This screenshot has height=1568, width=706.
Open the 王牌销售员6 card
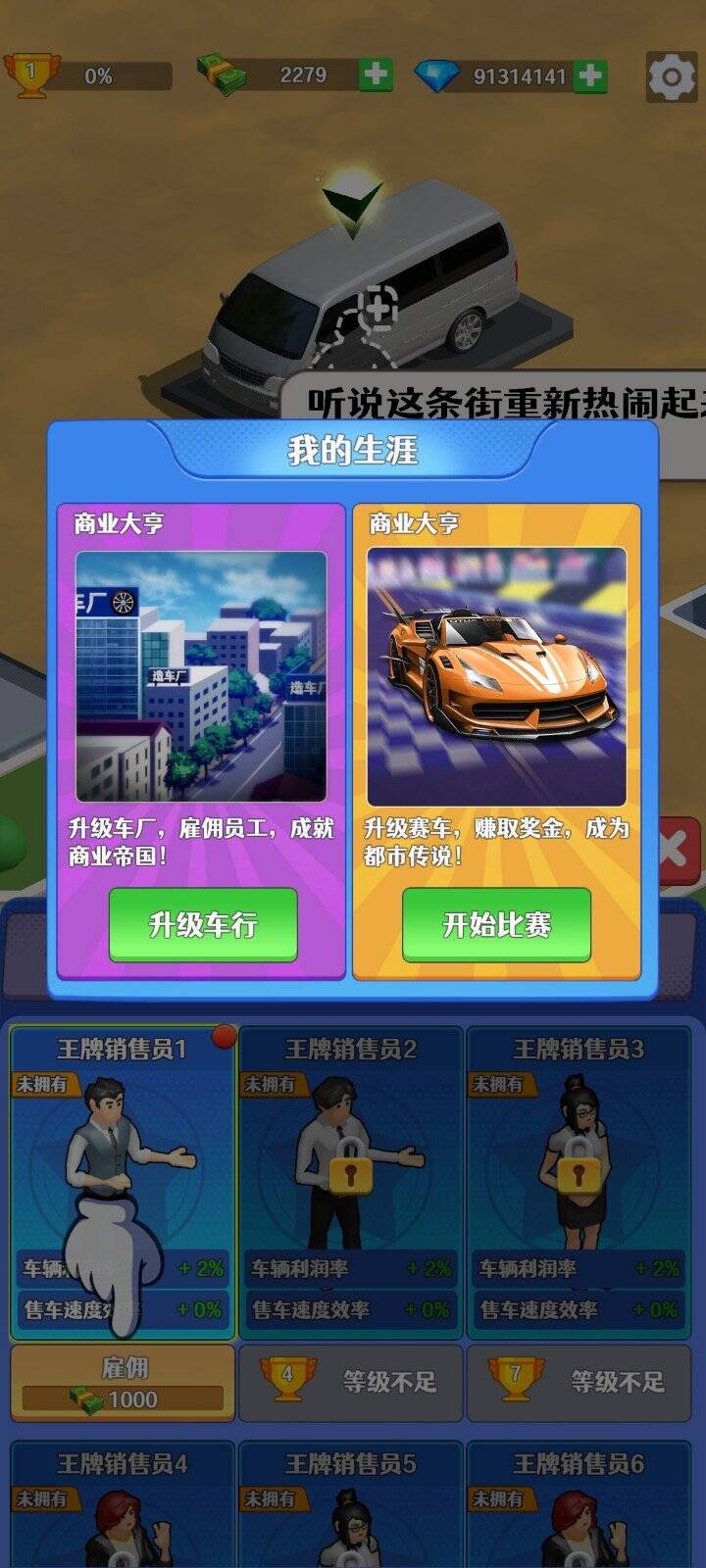[578, 1504]
